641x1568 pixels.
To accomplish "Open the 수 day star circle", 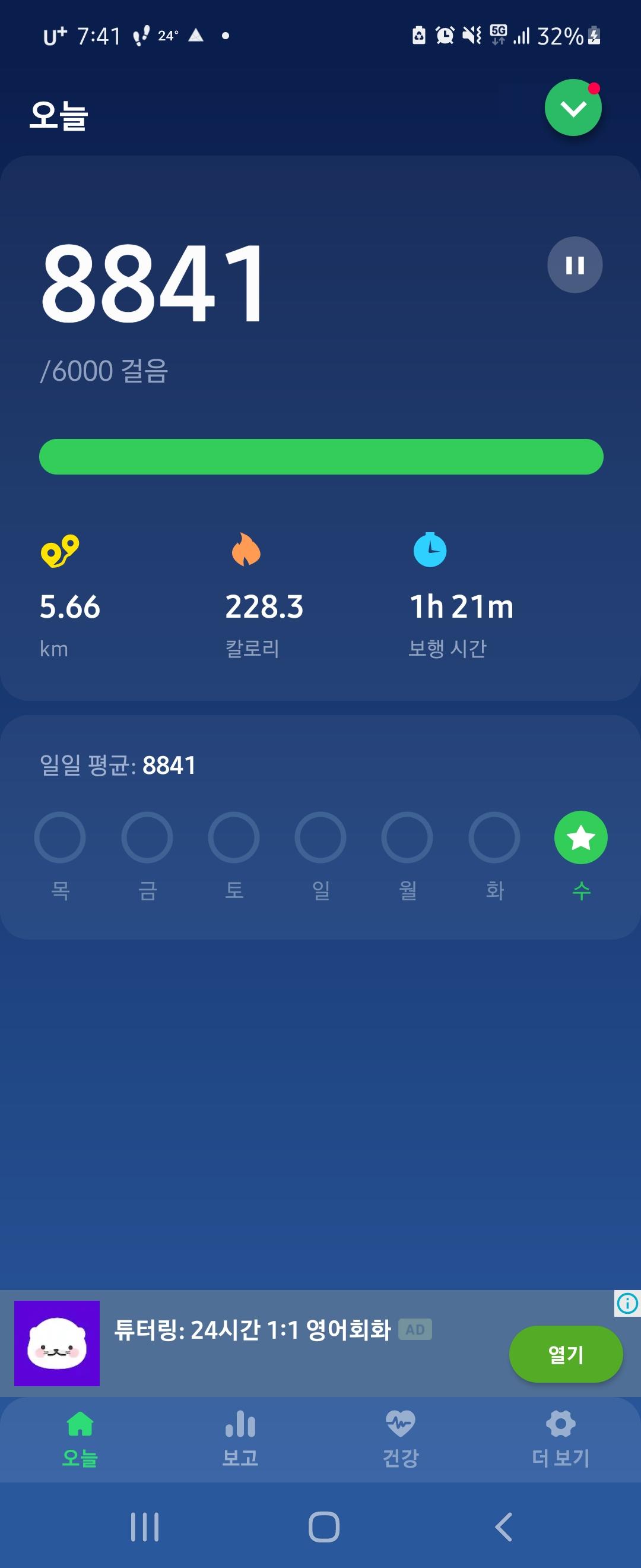I will pyautogui.click(x=581, y=837).
